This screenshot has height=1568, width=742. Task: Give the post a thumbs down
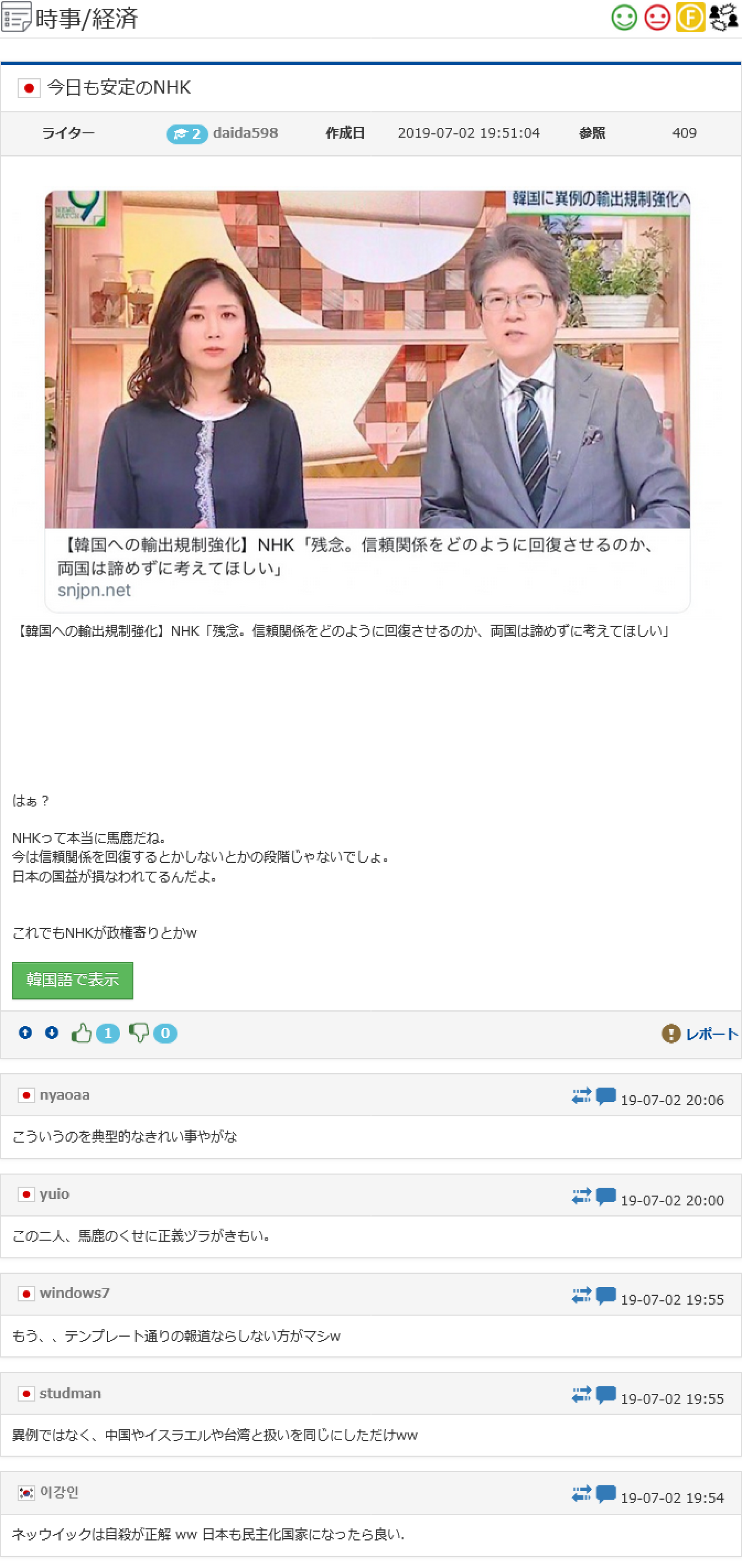tap(139, 1033)
